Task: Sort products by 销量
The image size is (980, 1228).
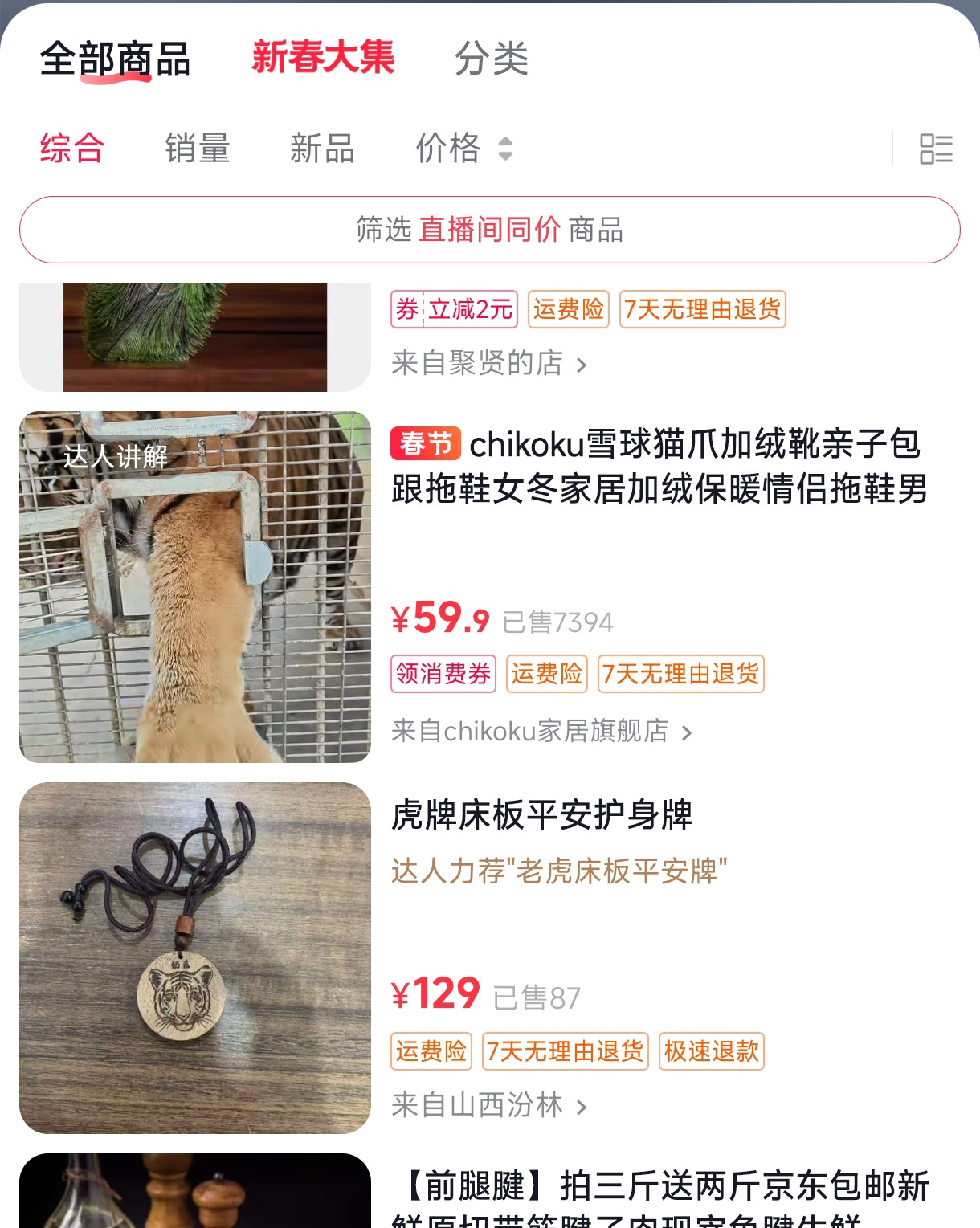Action: 198,149
